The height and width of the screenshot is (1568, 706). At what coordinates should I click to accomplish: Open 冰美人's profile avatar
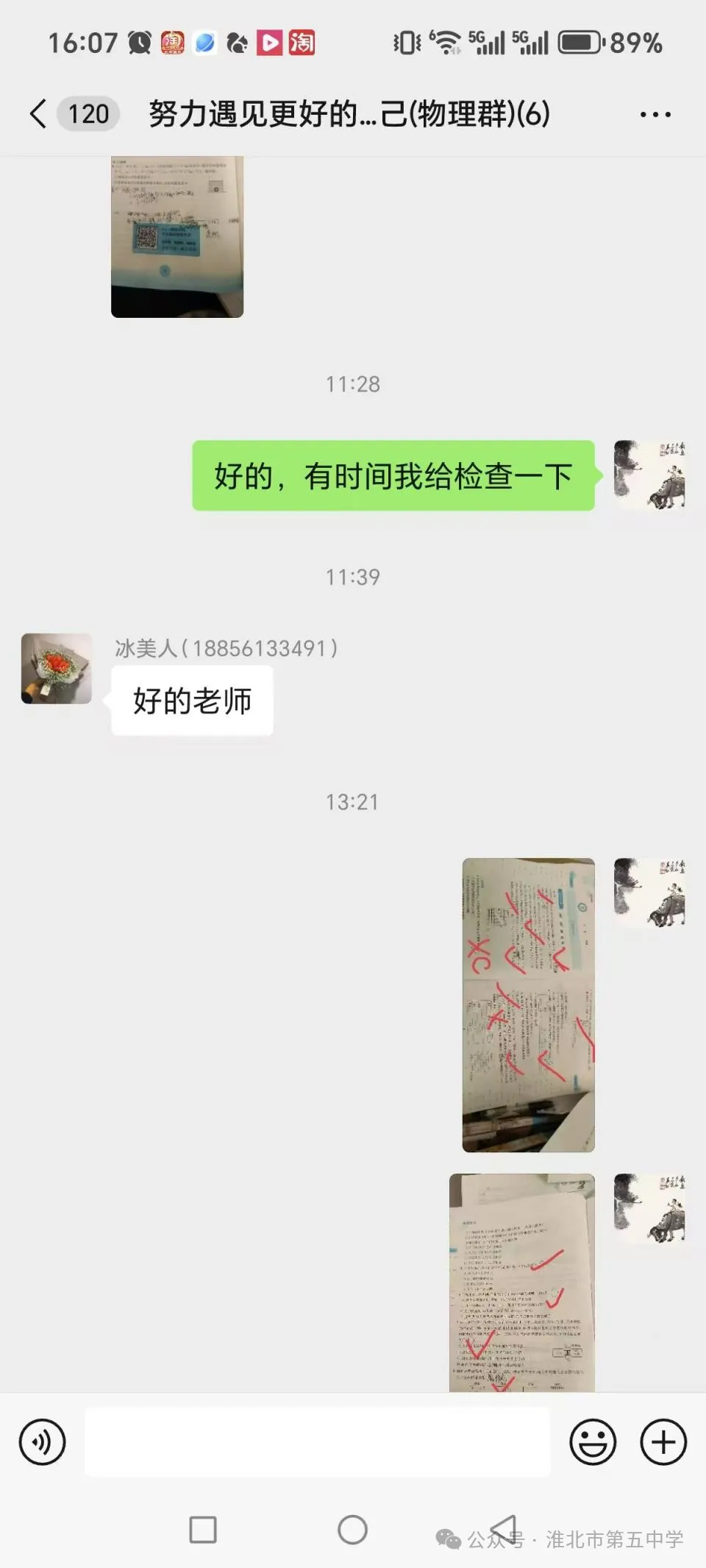pos(57,669)
